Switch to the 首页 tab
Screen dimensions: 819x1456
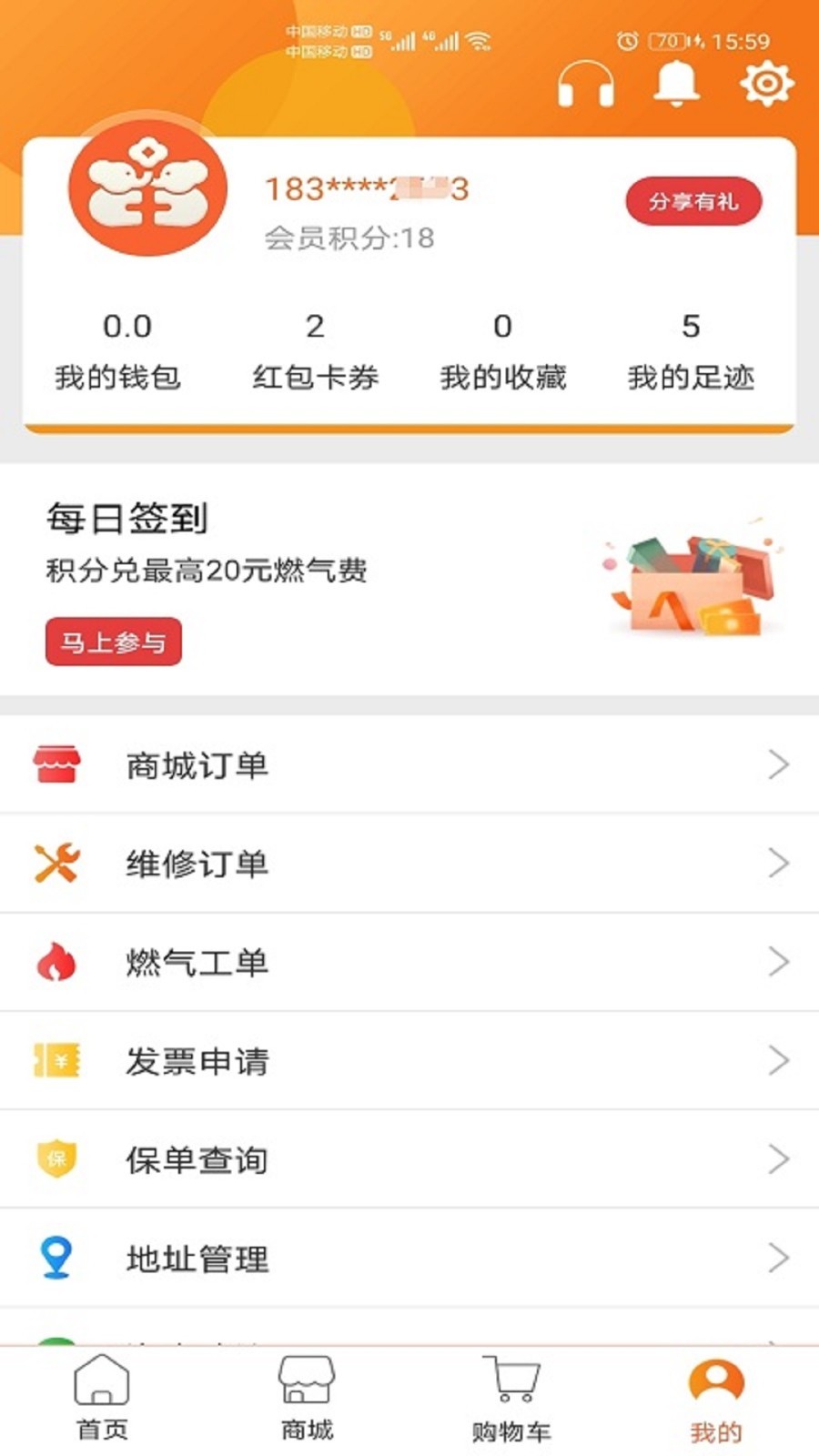(x=102, y=1399)
